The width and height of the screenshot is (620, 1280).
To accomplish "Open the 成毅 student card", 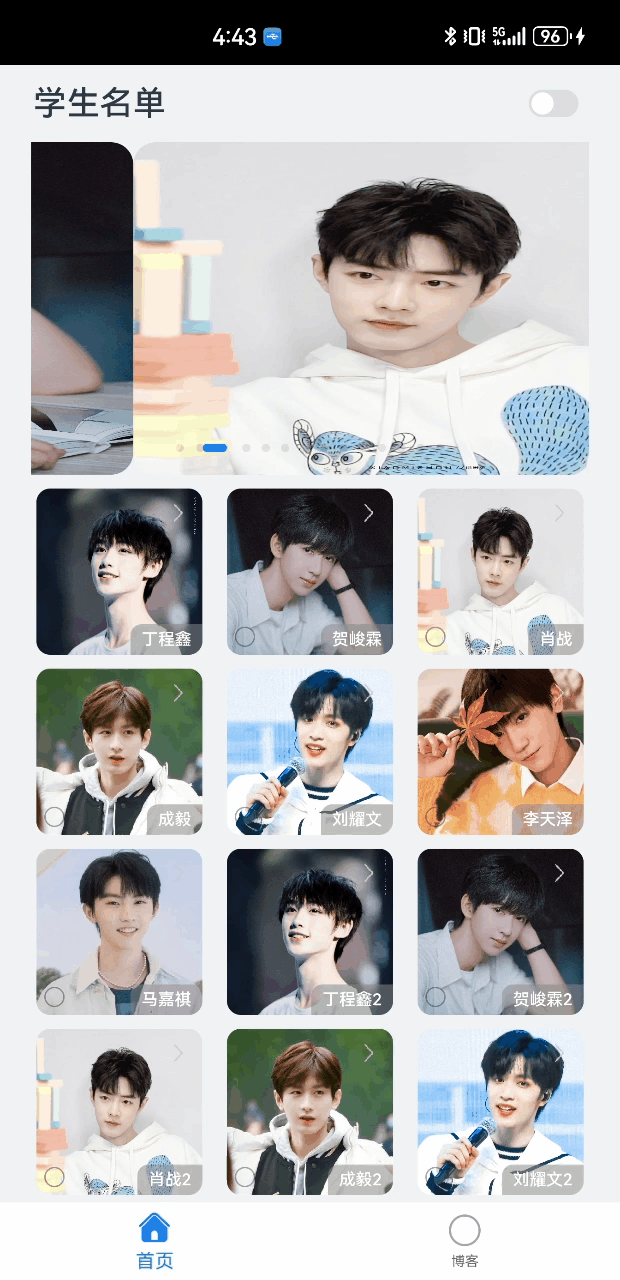I will pos(119,751).
